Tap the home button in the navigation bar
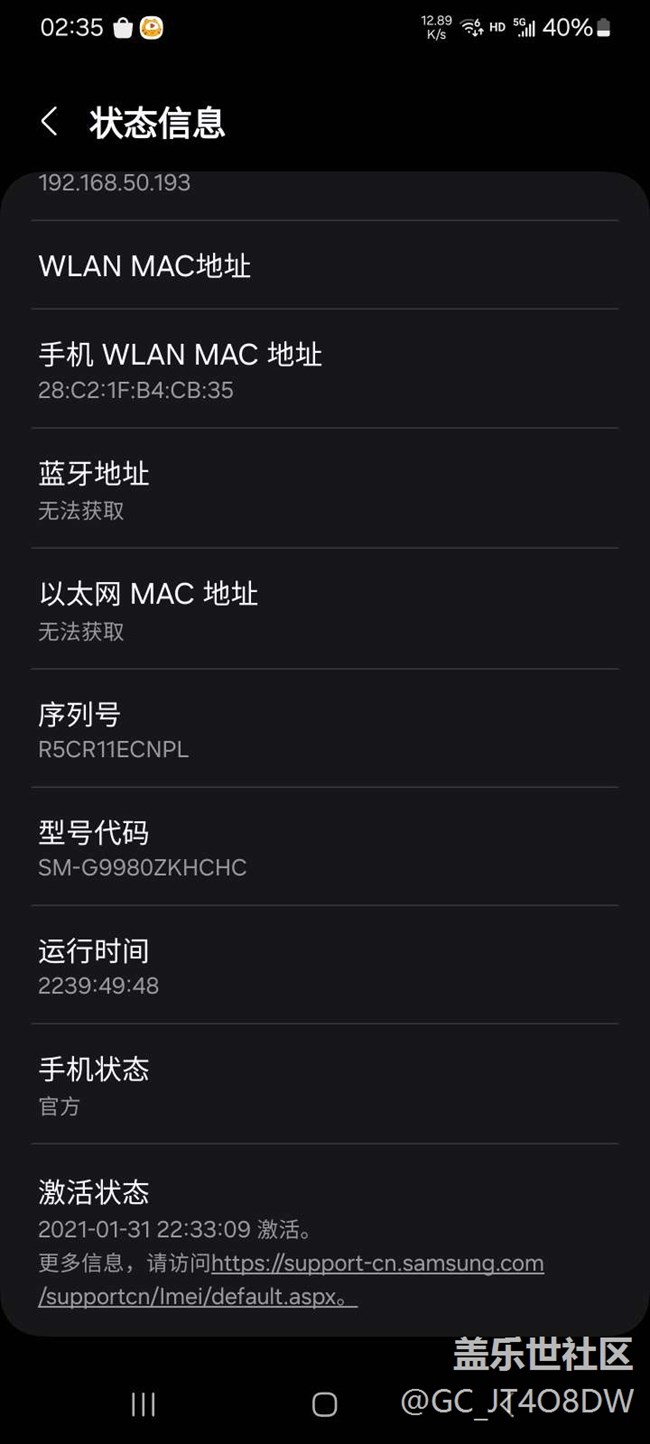The image size is (650, 1444). point(324,1405)
